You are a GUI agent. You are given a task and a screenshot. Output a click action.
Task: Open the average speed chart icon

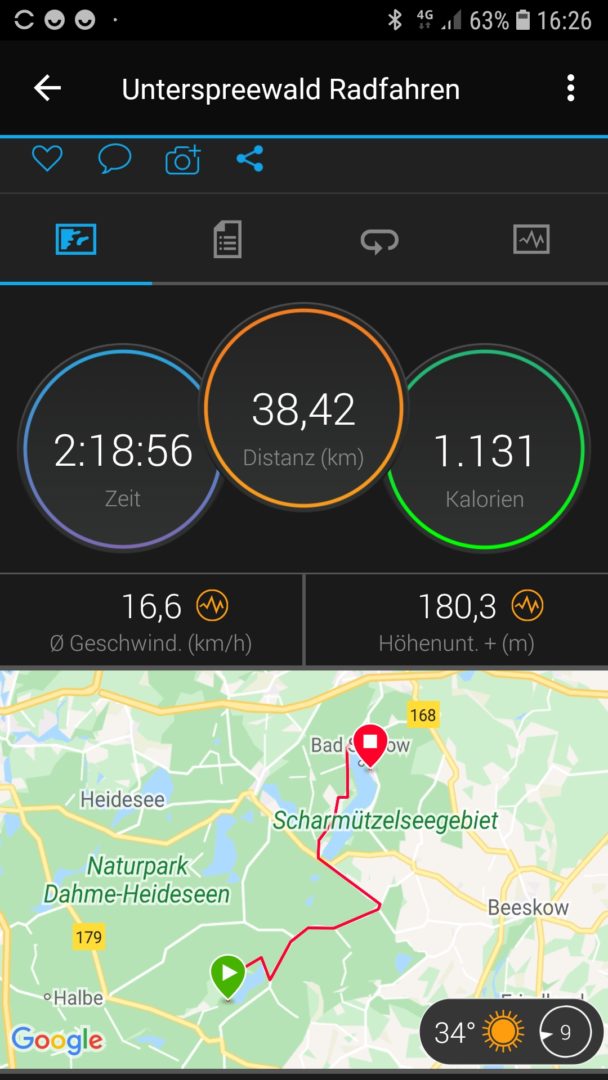212,605
